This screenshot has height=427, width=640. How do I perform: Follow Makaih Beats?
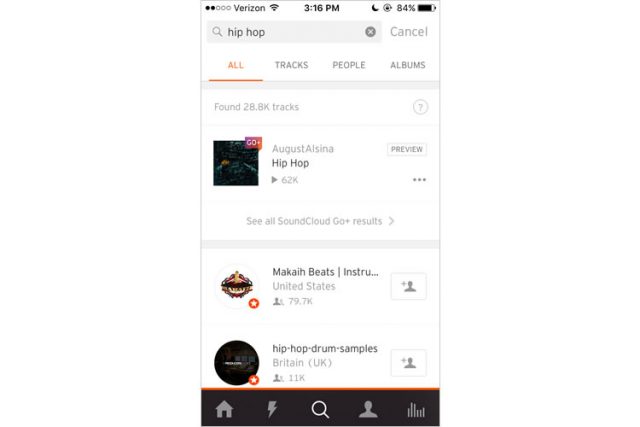click(409, 286)
